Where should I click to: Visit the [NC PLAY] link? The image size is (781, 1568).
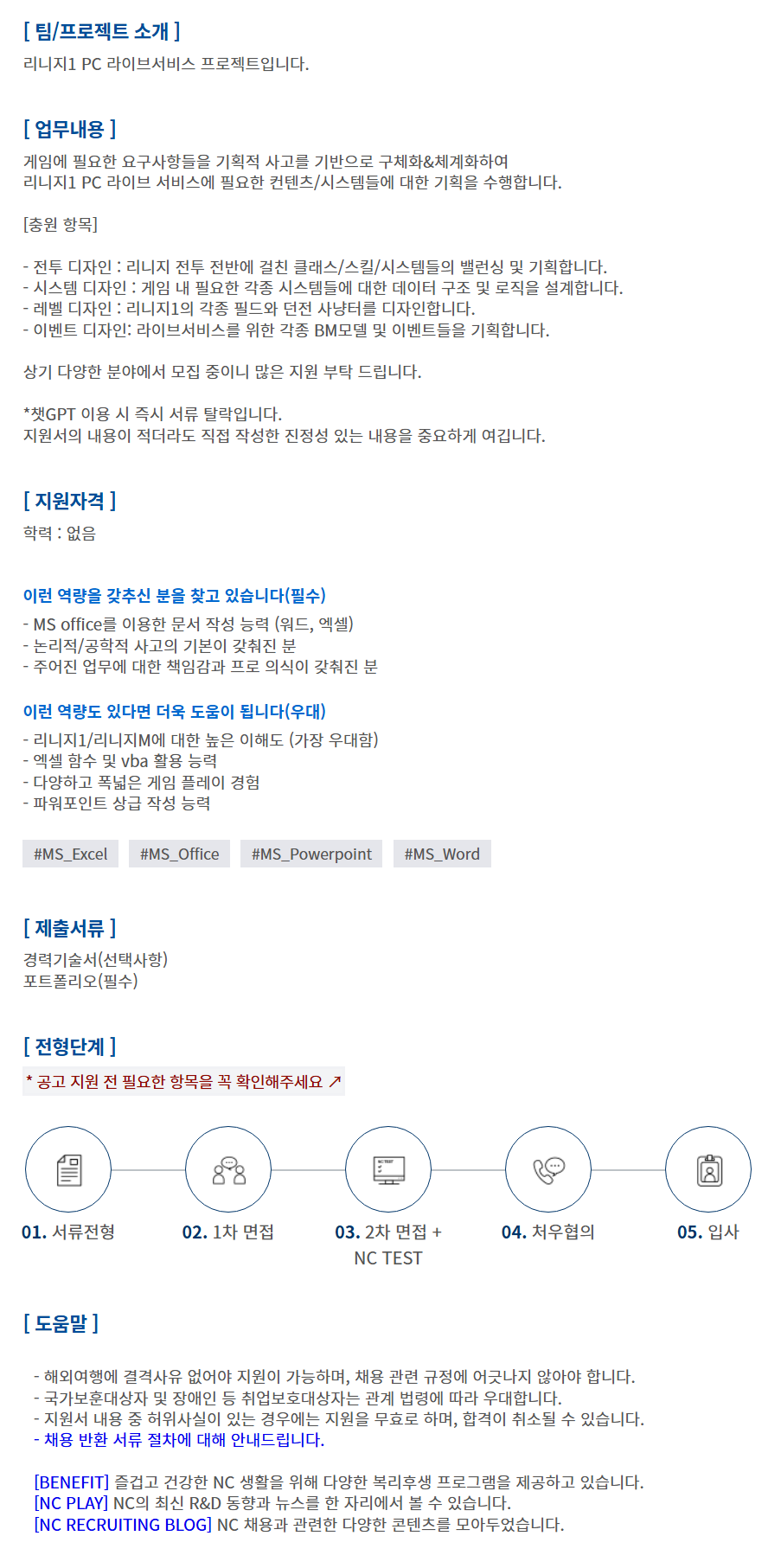(x=71, y=1502)
